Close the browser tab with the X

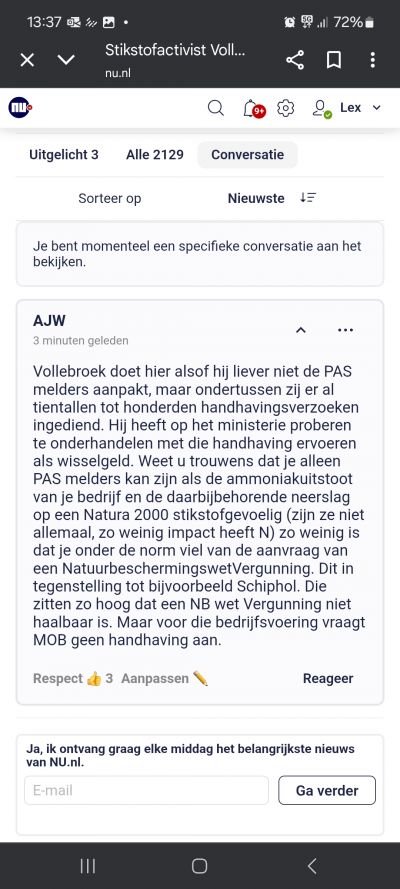[x=27, y=60]
